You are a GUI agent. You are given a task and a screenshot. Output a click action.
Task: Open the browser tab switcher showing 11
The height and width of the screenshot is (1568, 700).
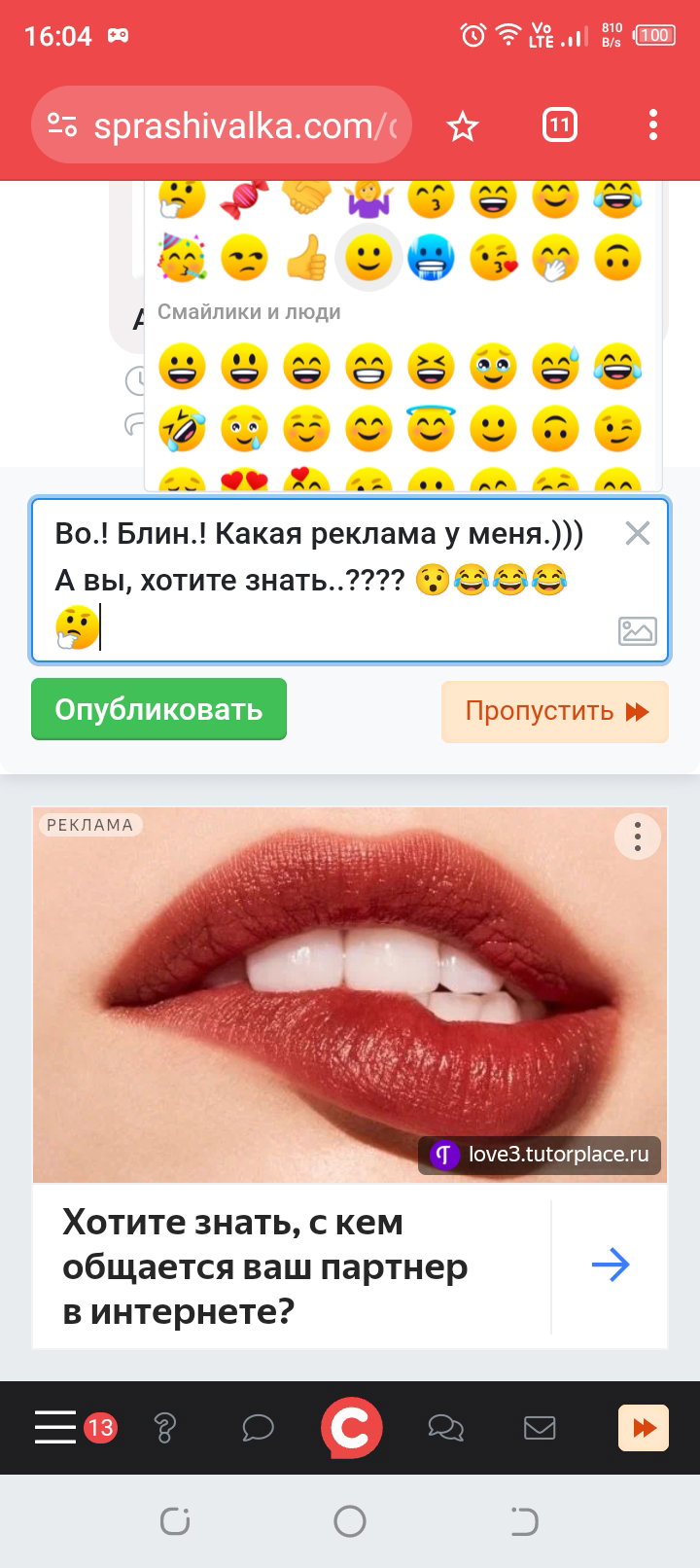[x=559, y=125]
